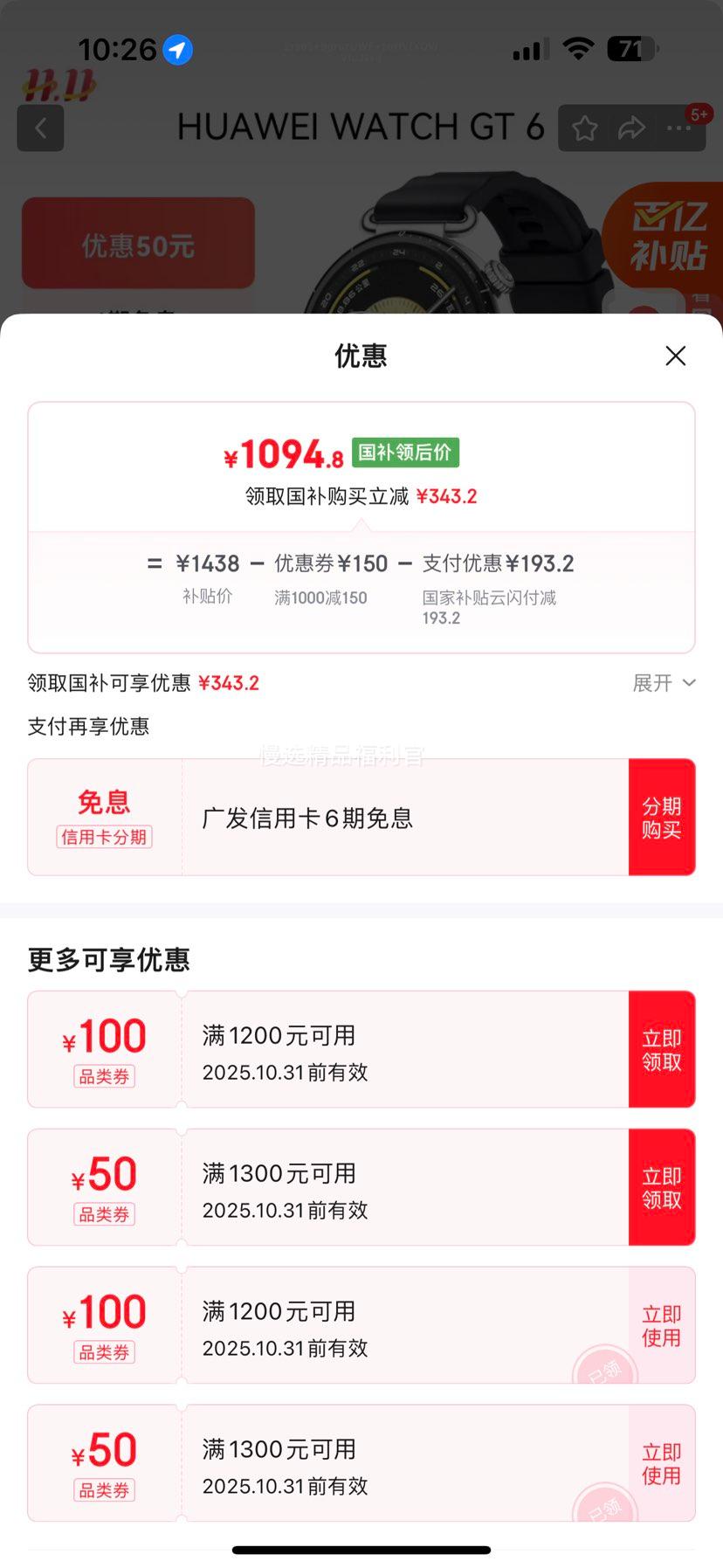Close the 优惠 discount sheet
723x1568 pixels.
tap(675, 356)
